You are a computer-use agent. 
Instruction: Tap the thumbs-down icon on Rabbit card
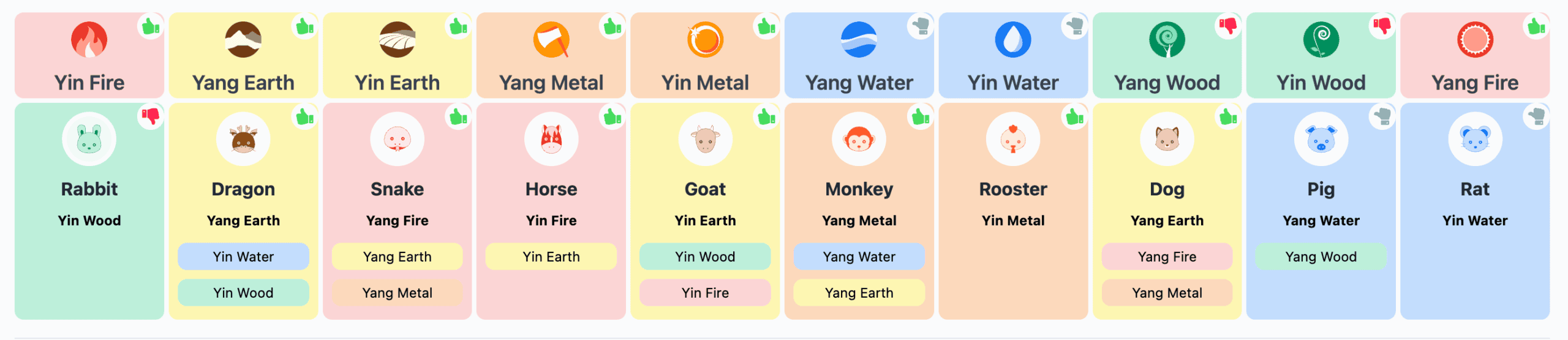click(151, 116)
